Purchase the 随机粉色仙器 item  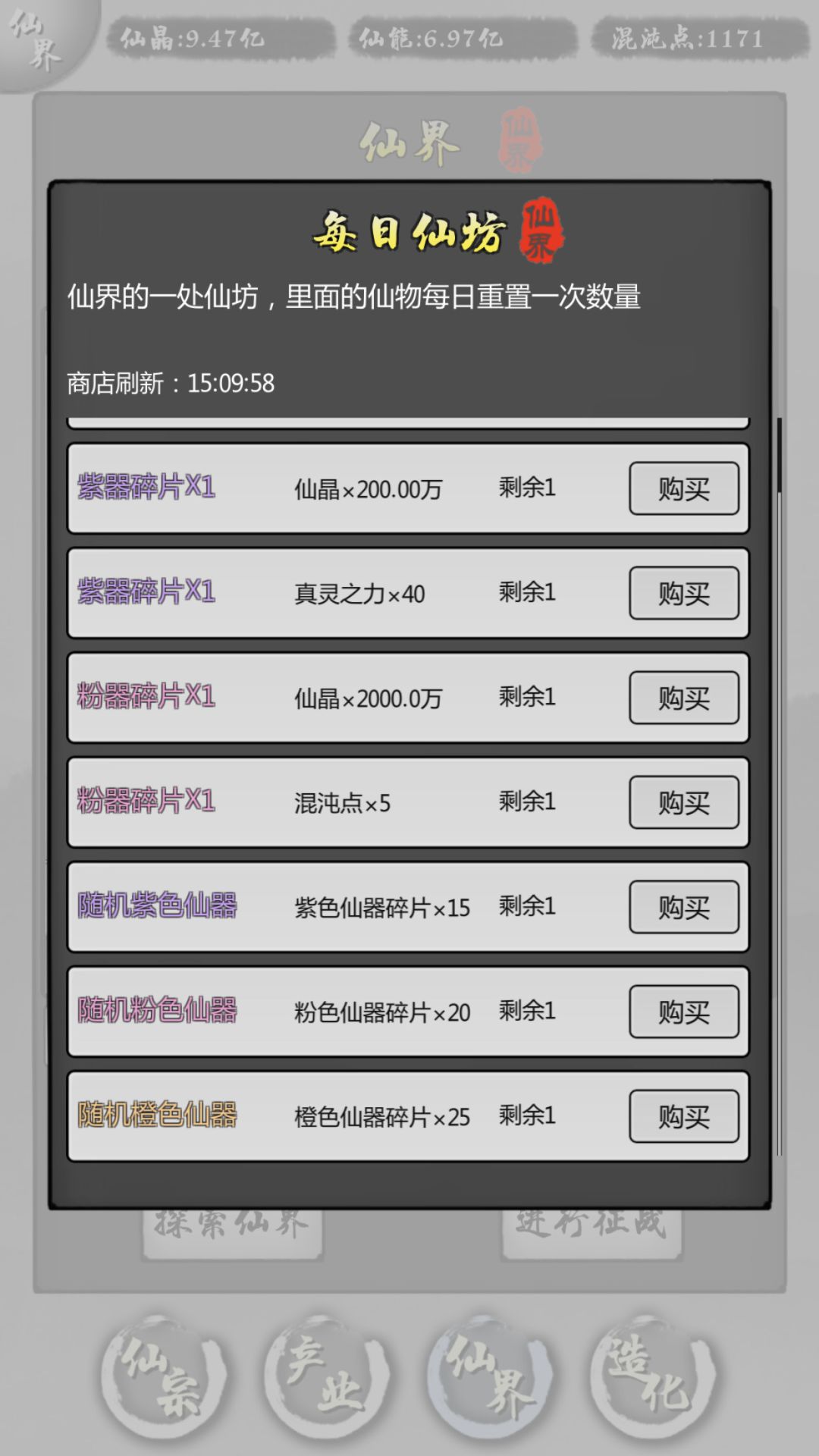coord(683,1012)
